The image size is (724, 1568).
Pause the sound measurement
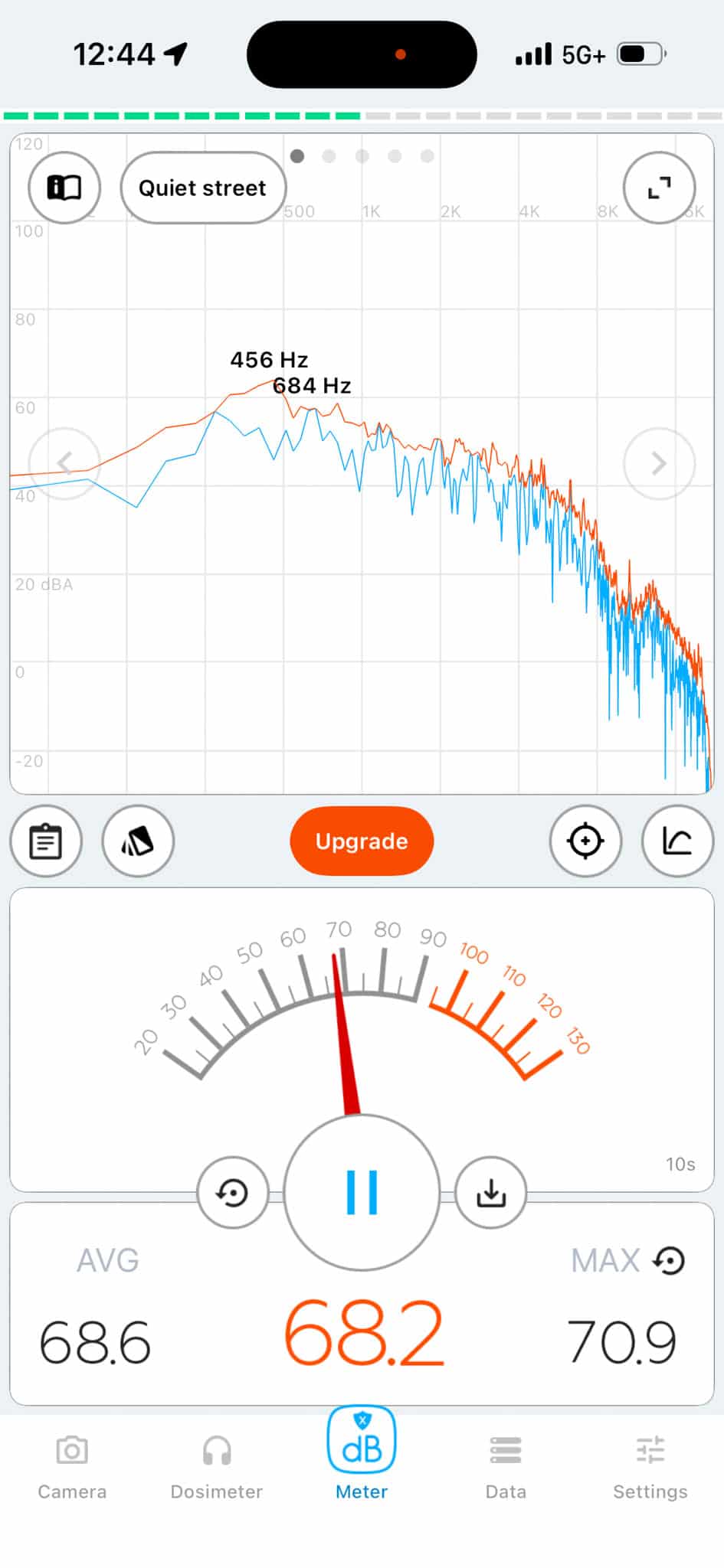pos(362,1192)
